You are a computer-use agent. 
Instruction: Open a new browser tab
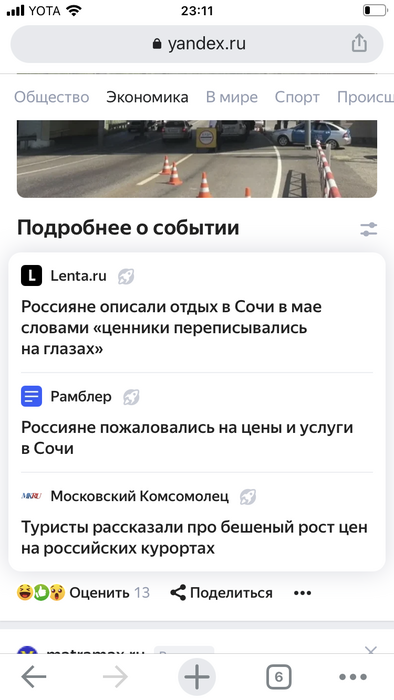(197, 677)
